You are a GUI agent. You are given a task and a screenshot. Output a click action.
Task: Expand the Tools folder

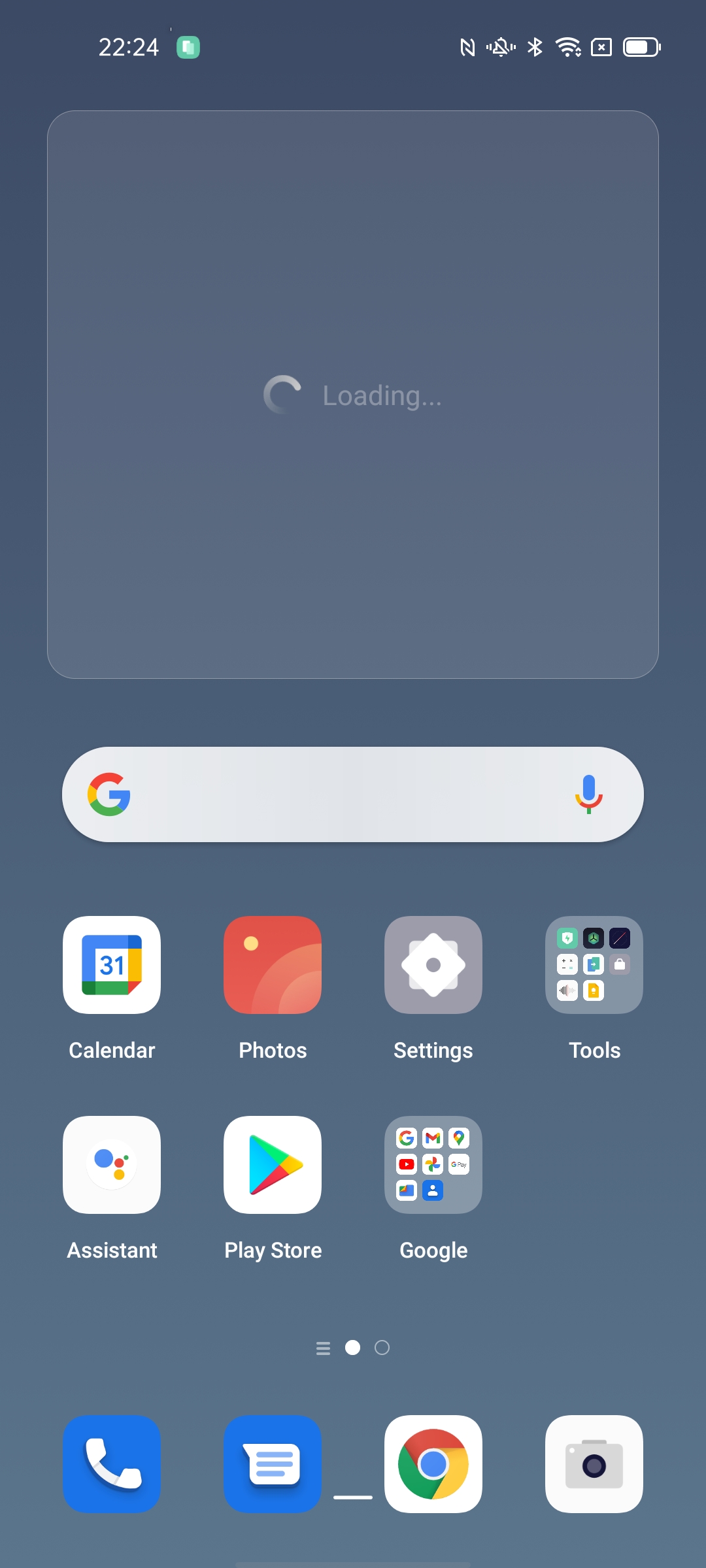click(x=594, y=965)
